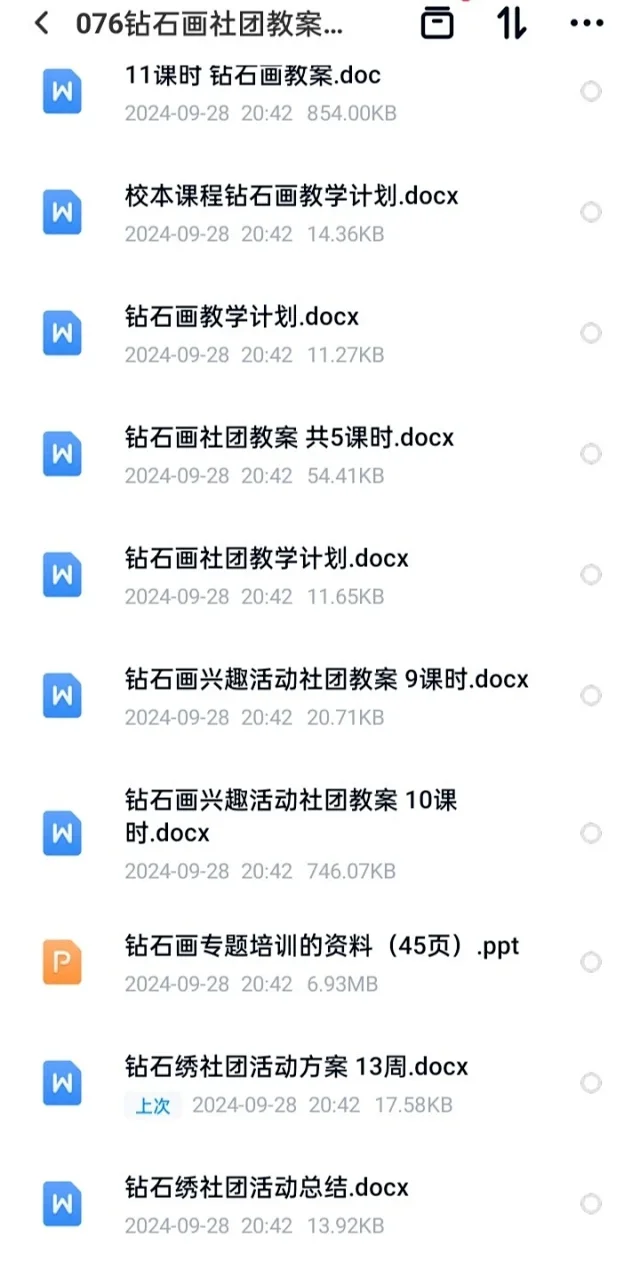Open 钻石画专题培训的资料（45页）.ppt
This screenshot has width=640, height=1261.
click(x=320, y=963)
